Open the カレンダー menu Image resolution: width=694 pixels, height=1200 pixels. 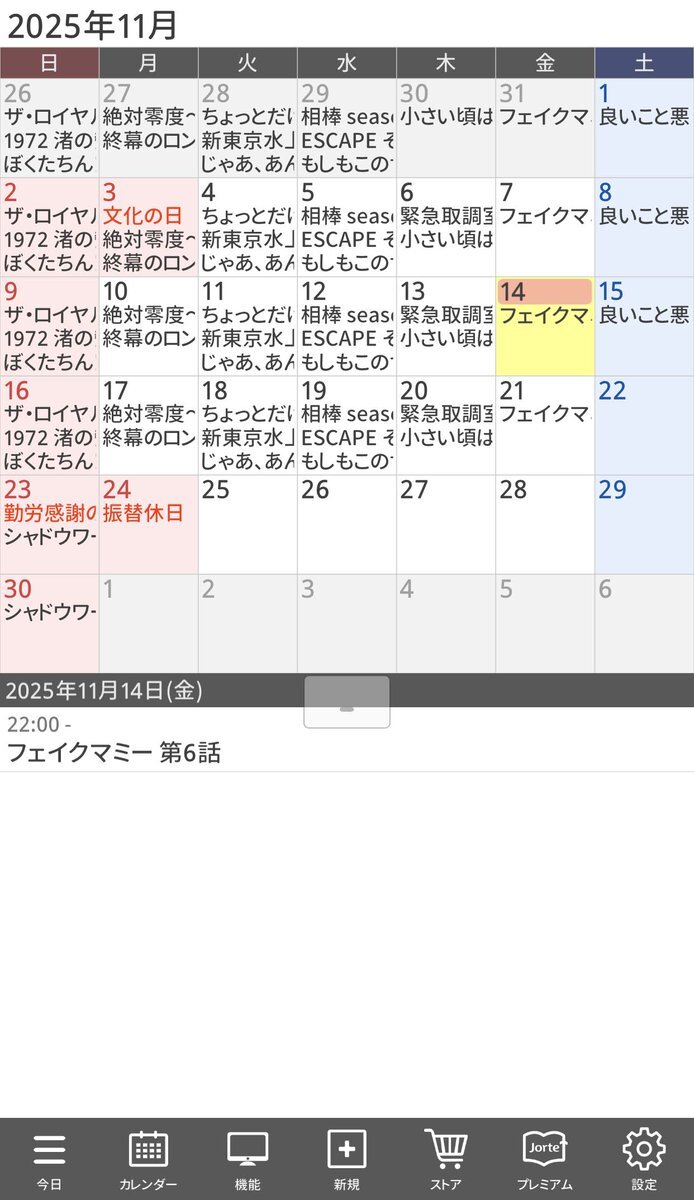(148, 1159)
